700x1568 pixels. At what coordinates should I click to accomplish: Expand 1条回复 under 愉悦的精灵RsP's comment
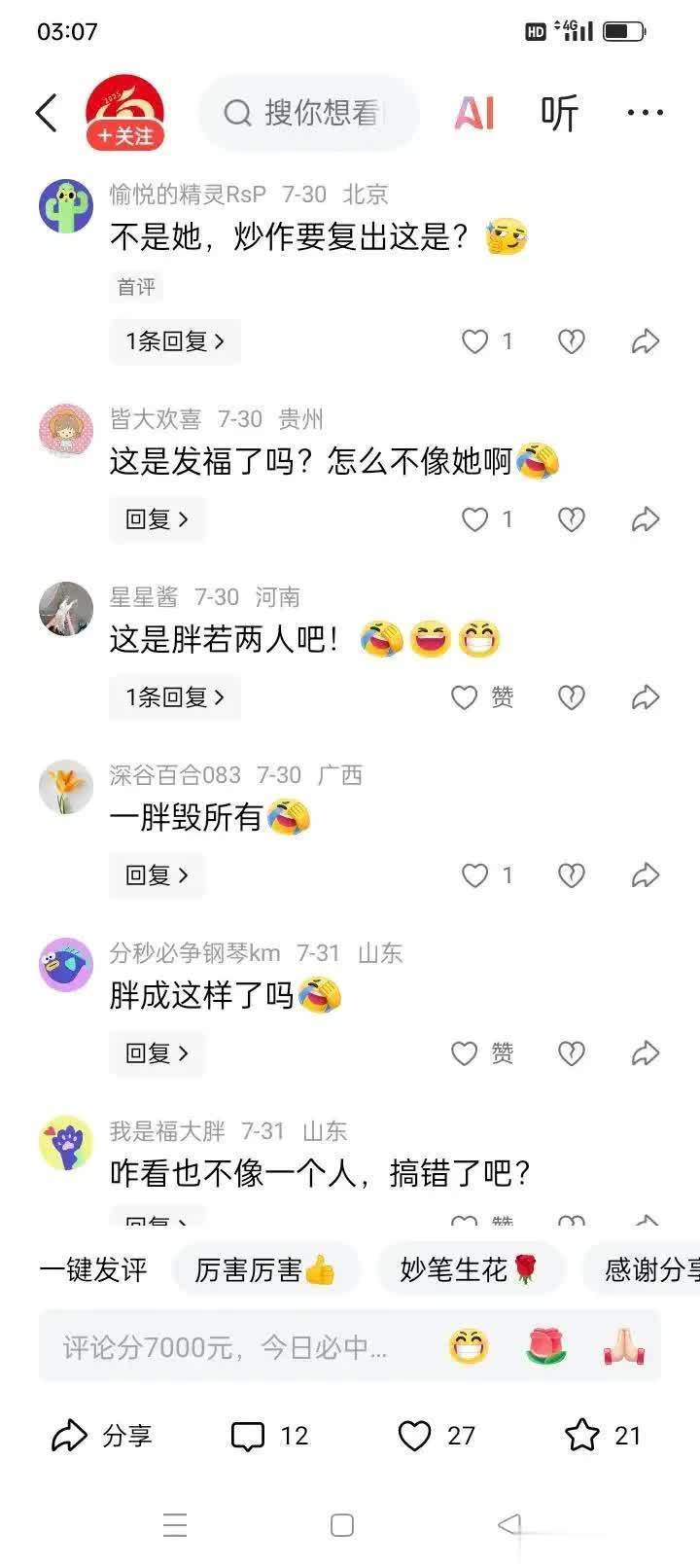point(174,341)
